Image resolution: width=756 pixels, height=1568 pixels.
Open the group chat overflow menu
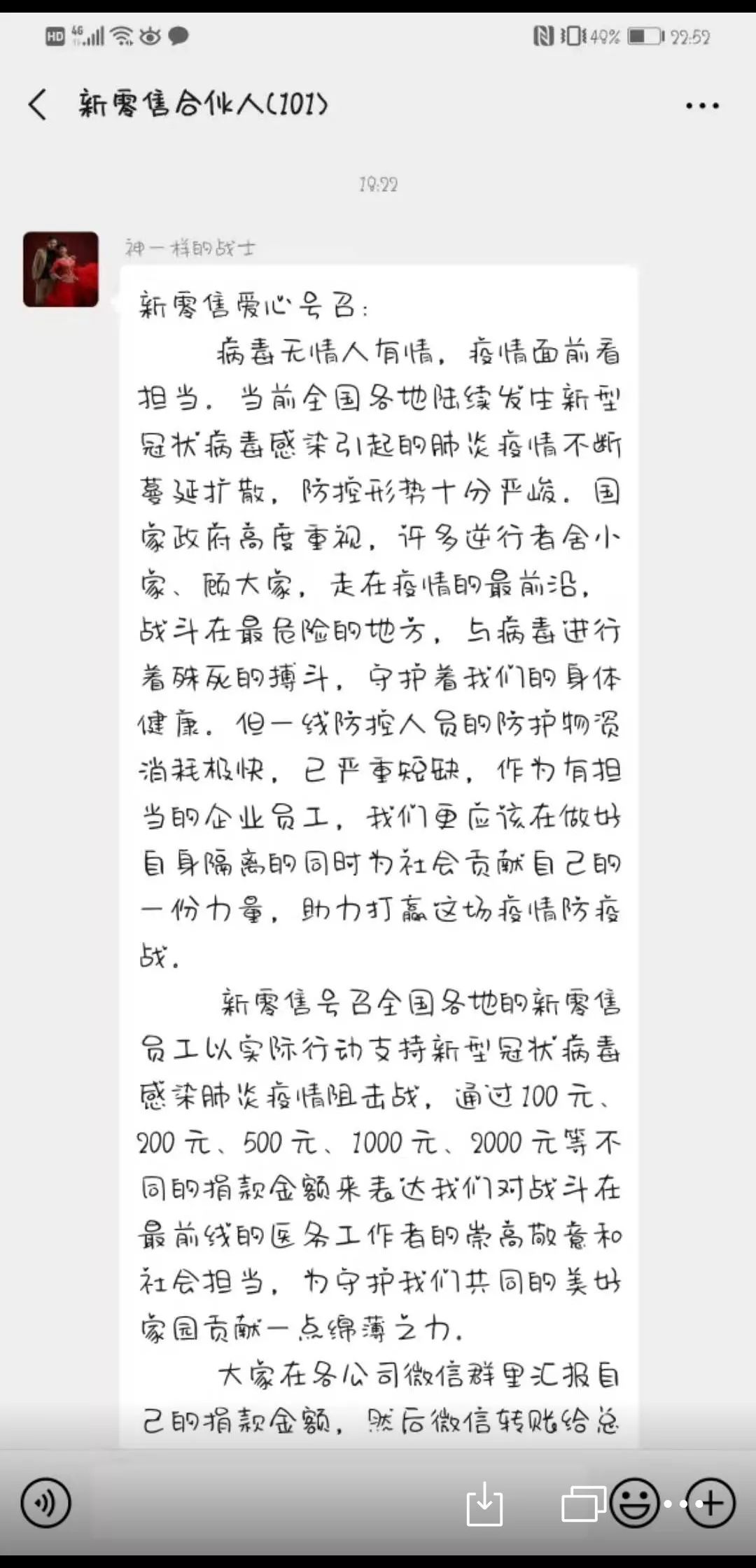[701, 106]
